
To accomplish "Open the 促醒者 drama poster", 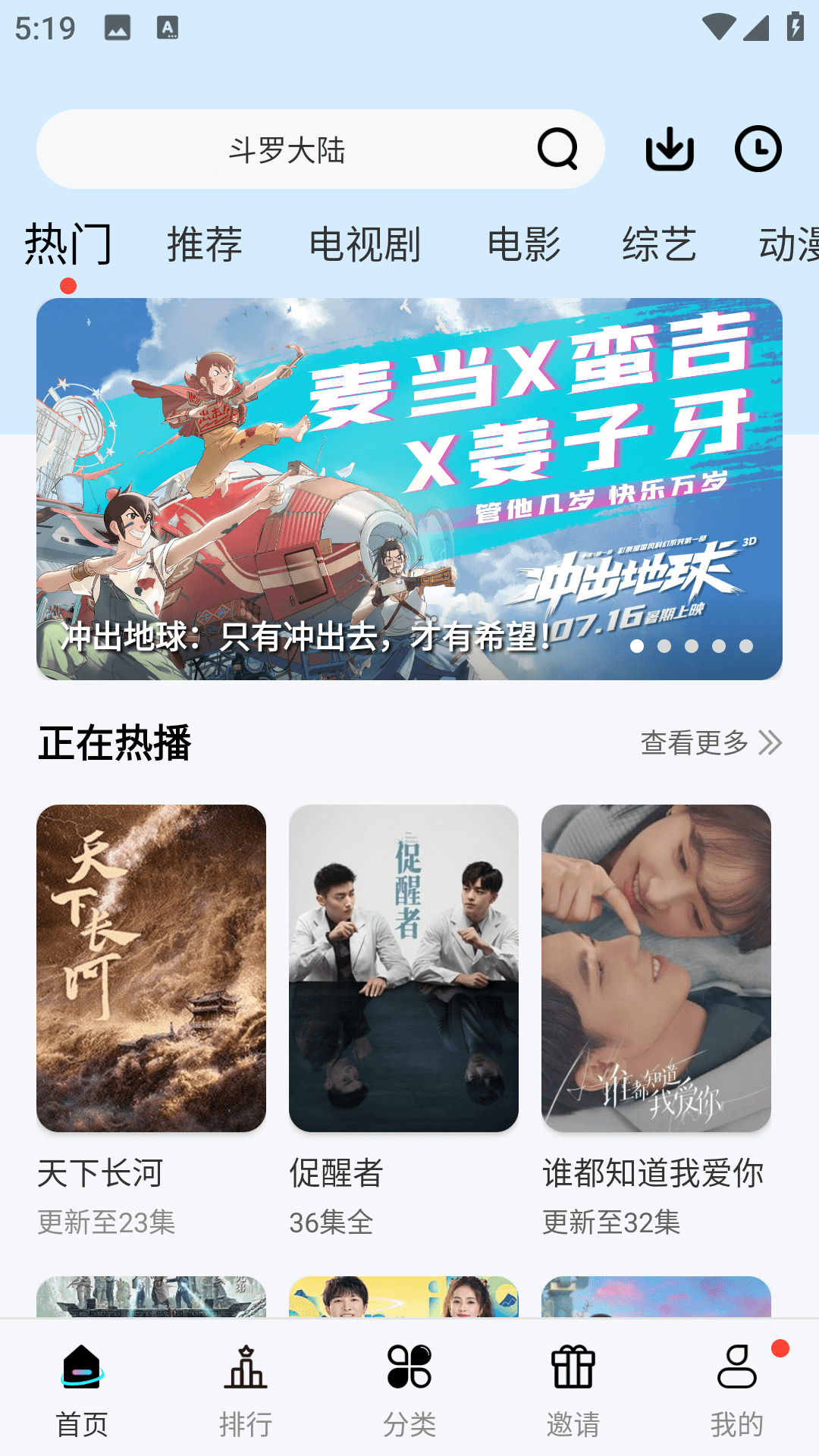I will click(404, 968).
